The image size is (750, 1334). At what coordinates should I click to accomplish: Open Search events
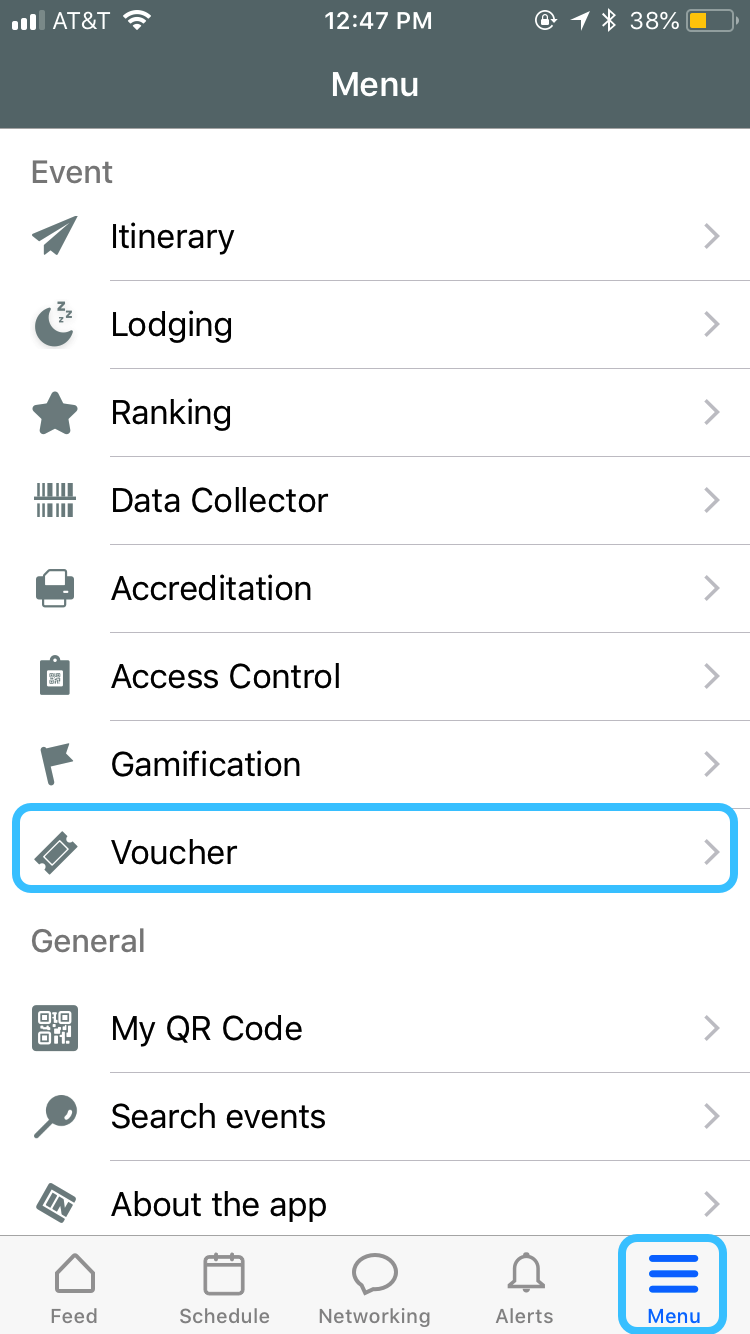375,1117
